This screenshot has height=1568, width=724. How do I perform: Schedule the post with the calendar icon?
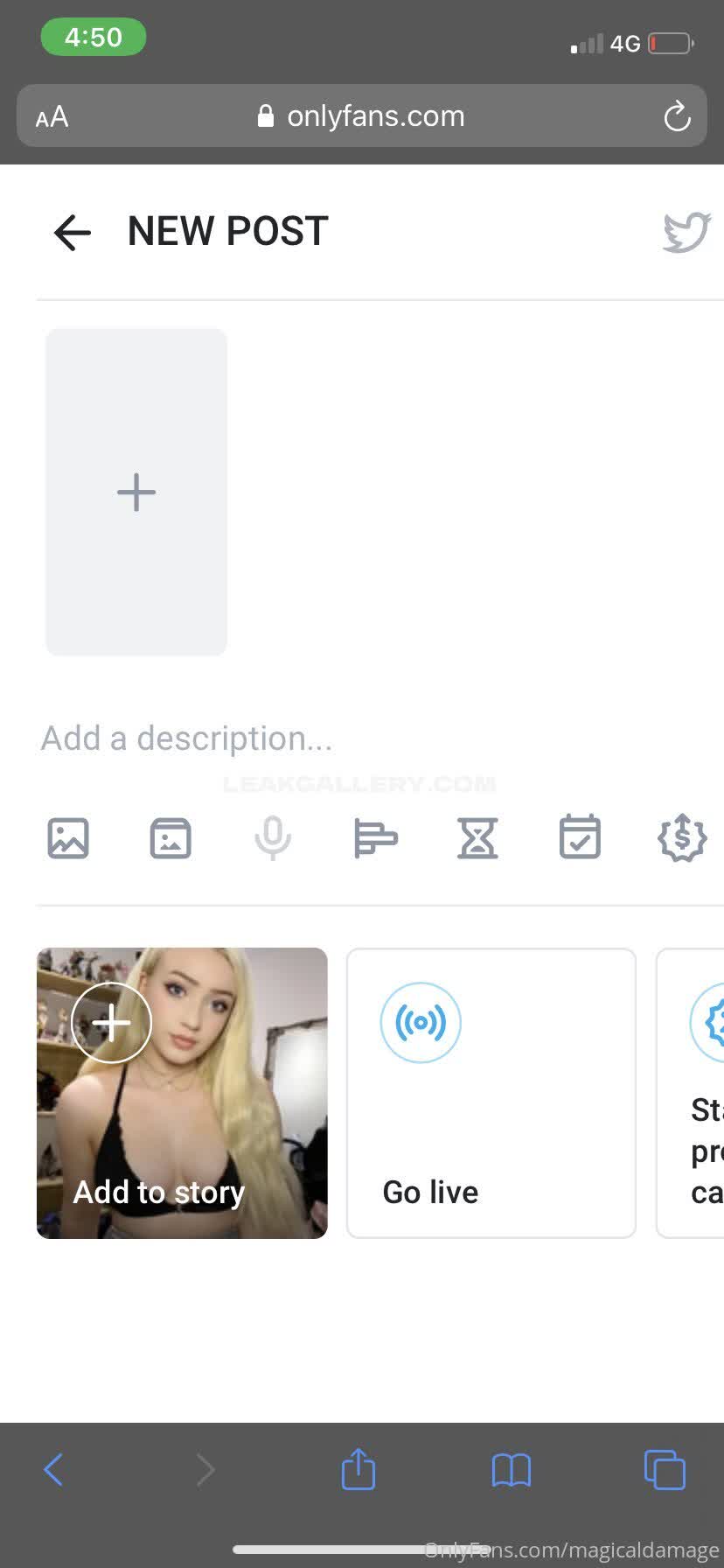click(x=580, y=837)
